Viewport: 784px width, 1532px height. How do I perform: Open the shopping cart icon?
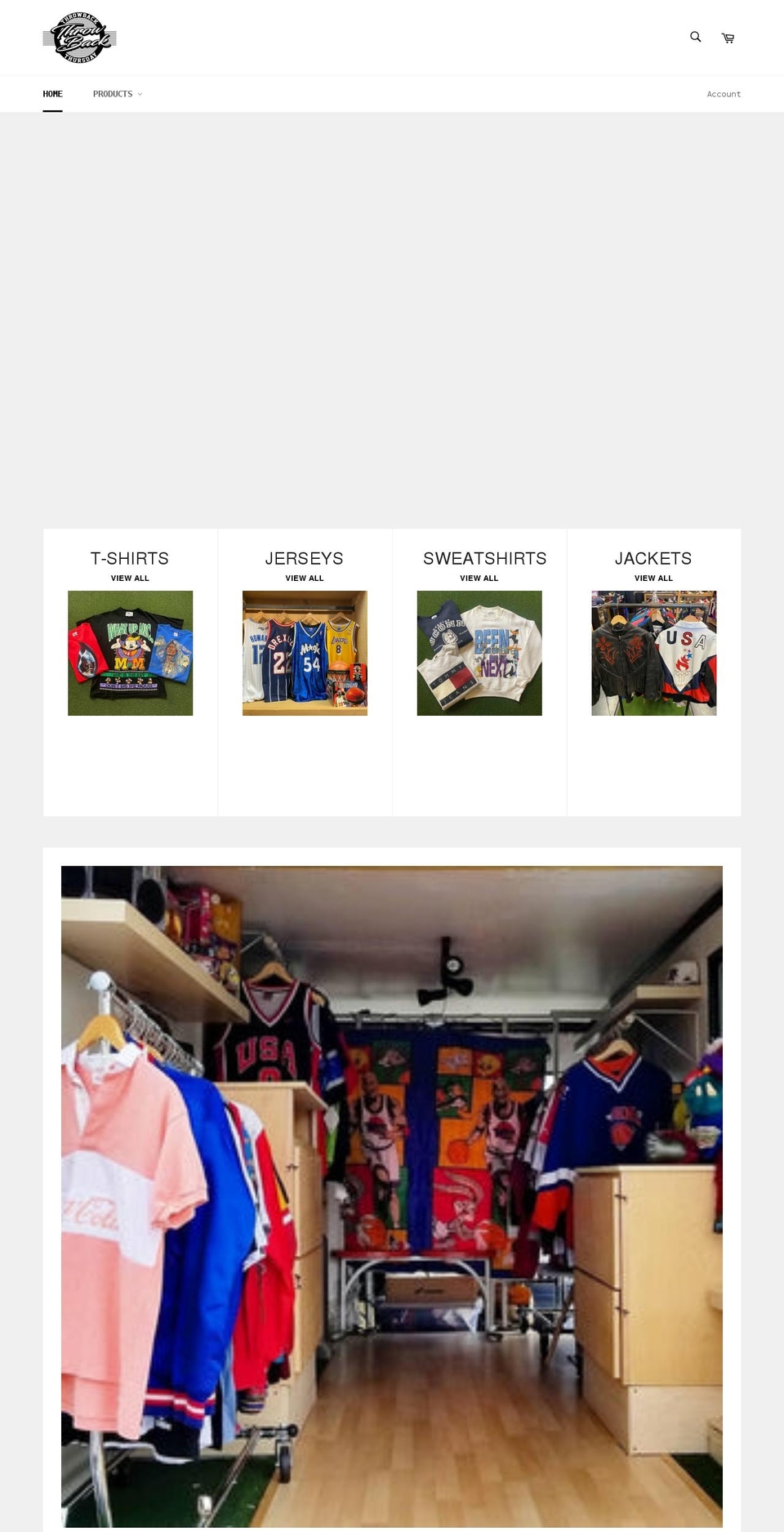coord(728,37)
